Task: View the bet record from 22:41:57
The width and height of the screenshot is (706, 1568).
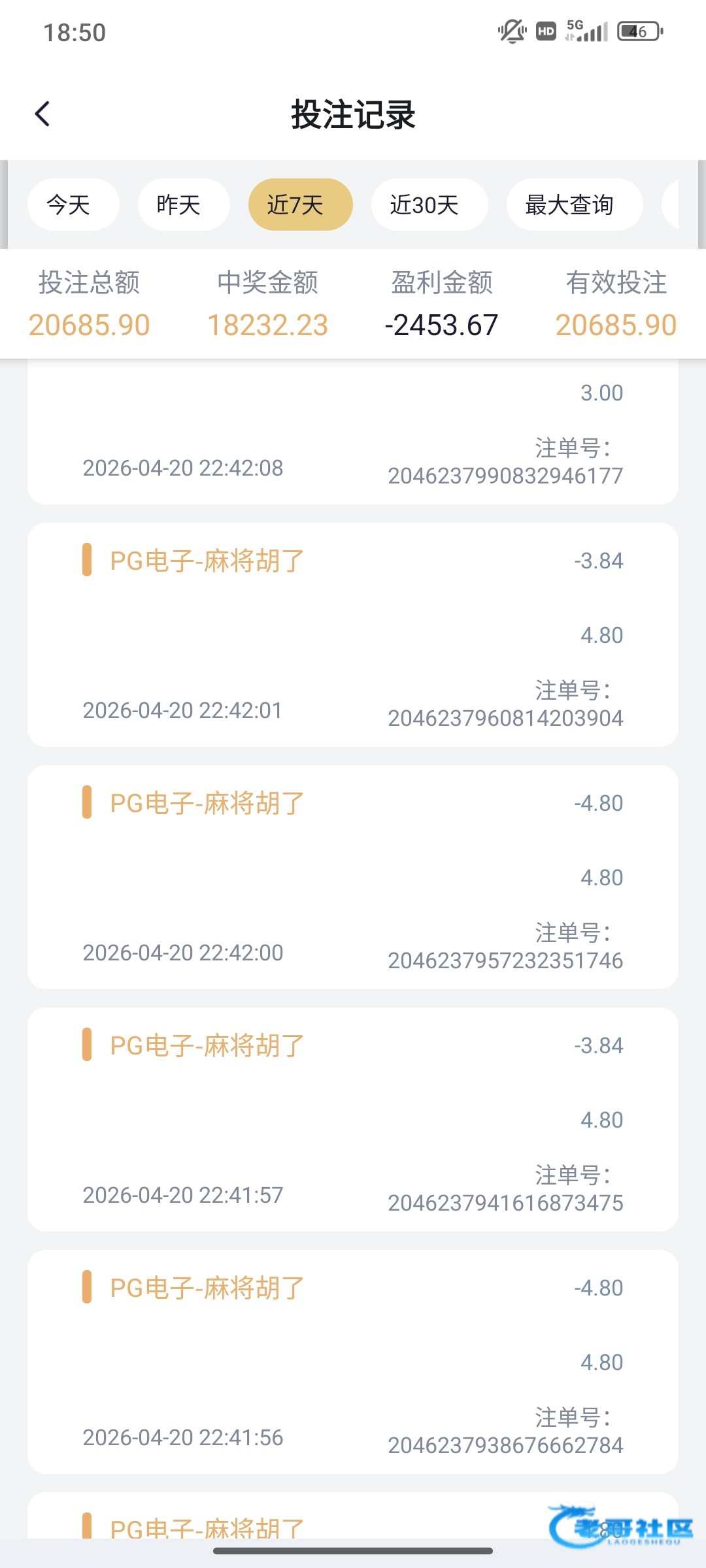Action: 352,1119
